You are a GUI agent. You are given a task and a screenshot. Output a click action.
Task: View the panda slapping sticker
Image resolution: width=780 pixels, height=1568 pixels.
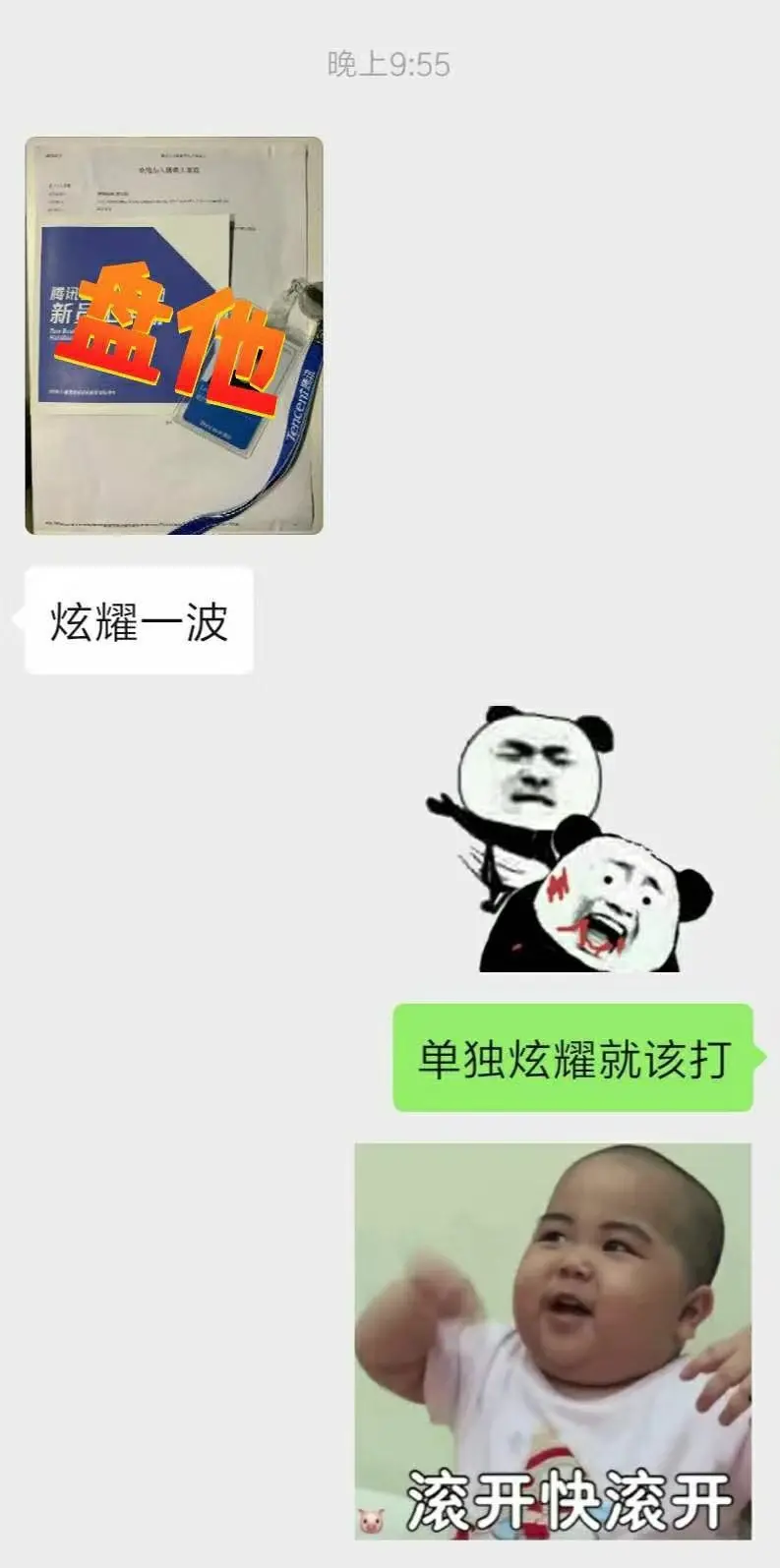[570, 839]
